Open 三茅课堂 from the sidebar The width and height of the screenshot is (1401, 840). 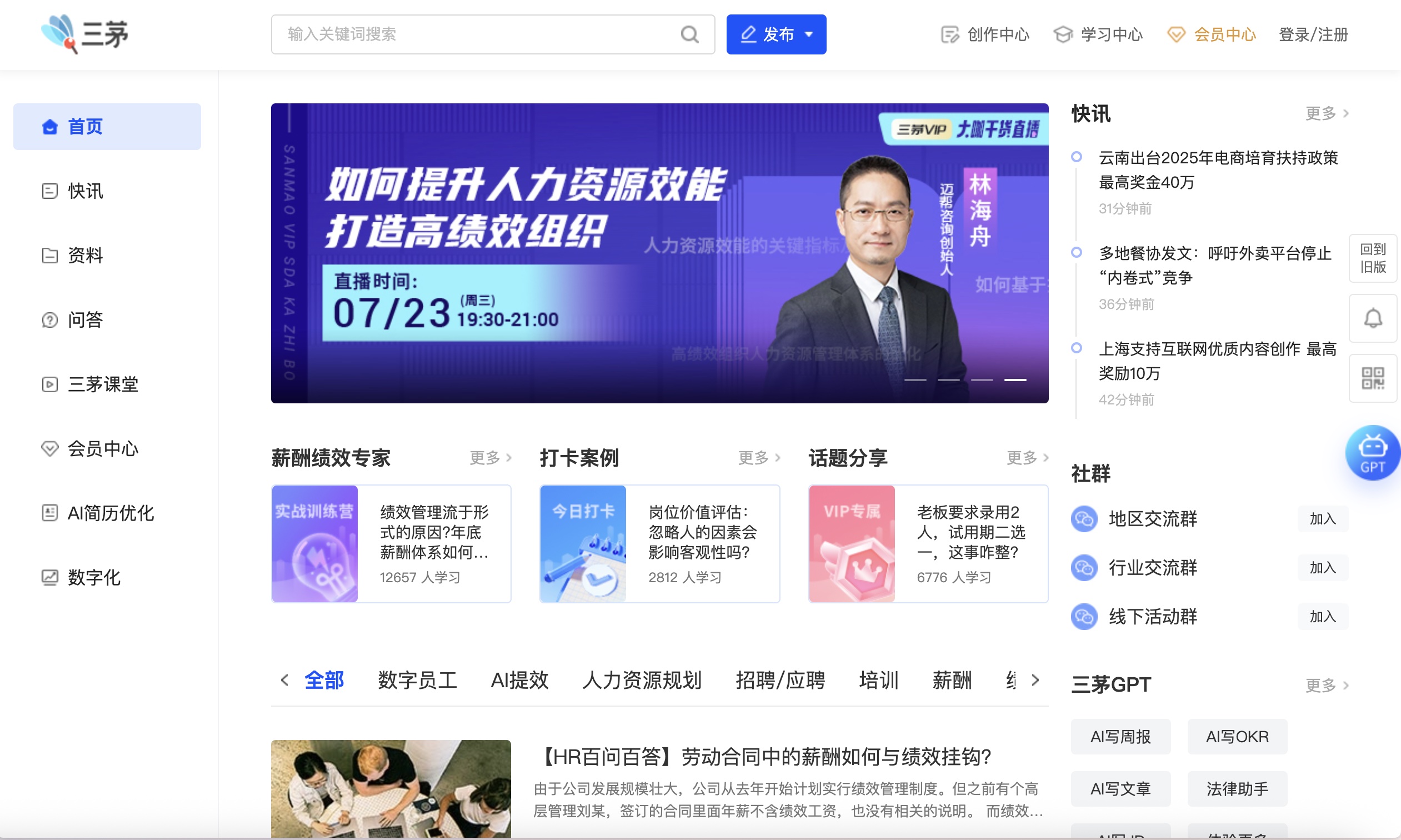[102, 384]
